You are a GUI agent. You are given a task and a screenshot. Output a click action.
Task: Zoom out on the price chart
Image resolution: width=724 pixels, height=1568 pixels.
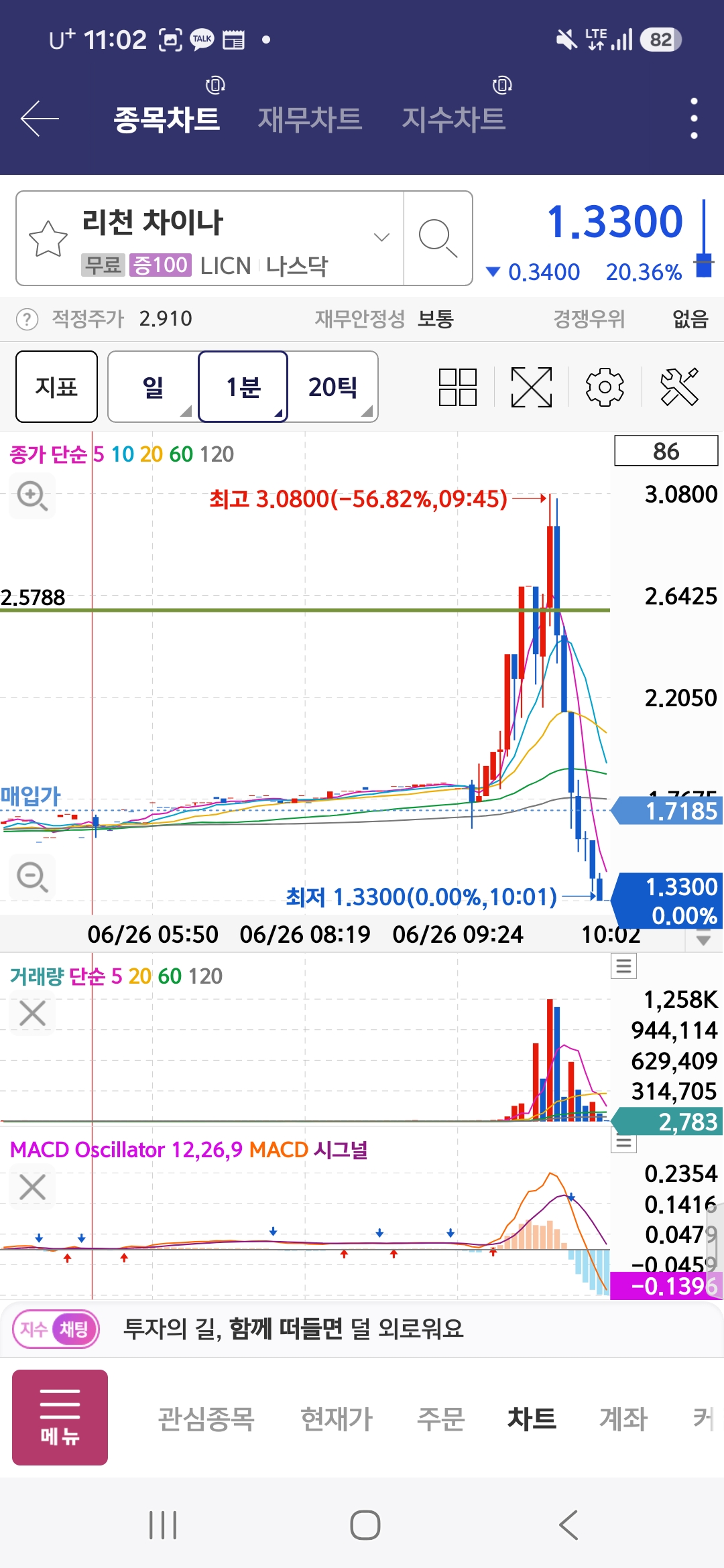(x=32, y=876)
